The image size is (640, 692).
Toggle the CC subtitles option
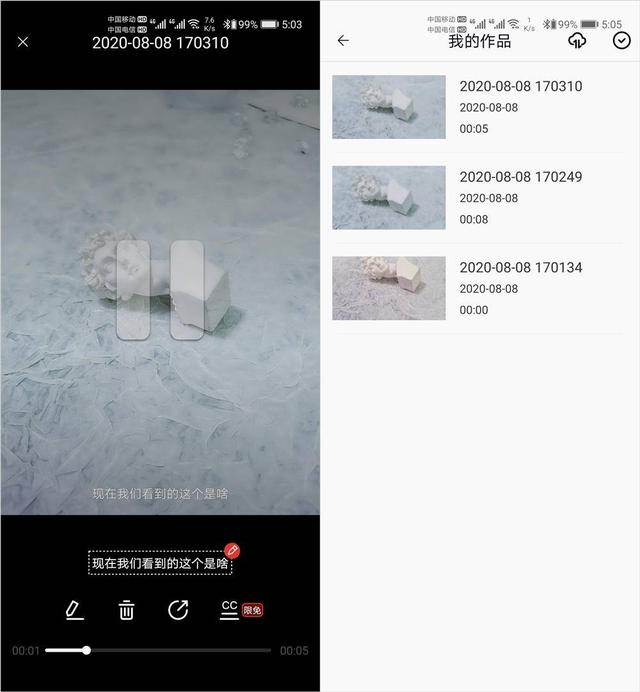click(230, 609)
